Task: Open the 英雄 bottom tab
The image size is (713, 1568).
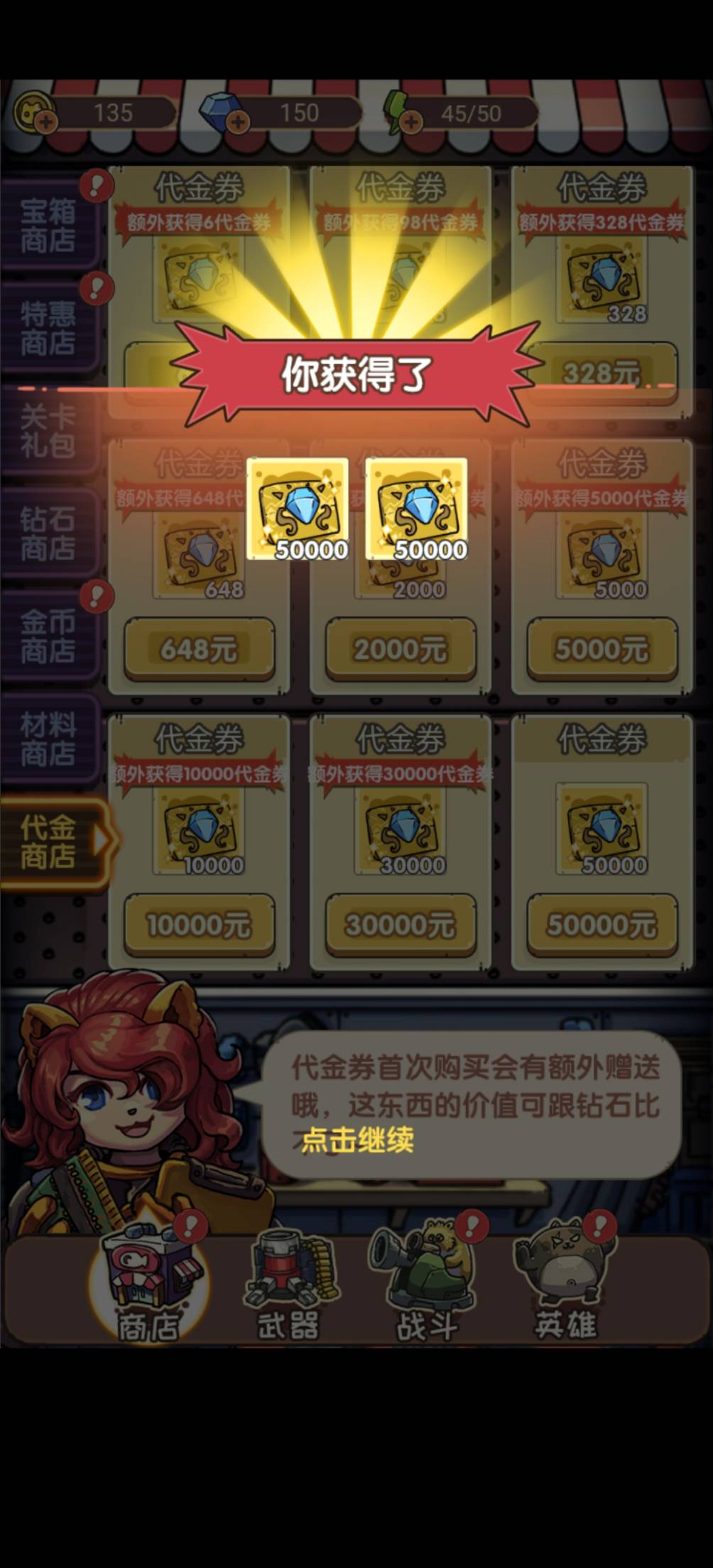Action: pos(565,1285)
